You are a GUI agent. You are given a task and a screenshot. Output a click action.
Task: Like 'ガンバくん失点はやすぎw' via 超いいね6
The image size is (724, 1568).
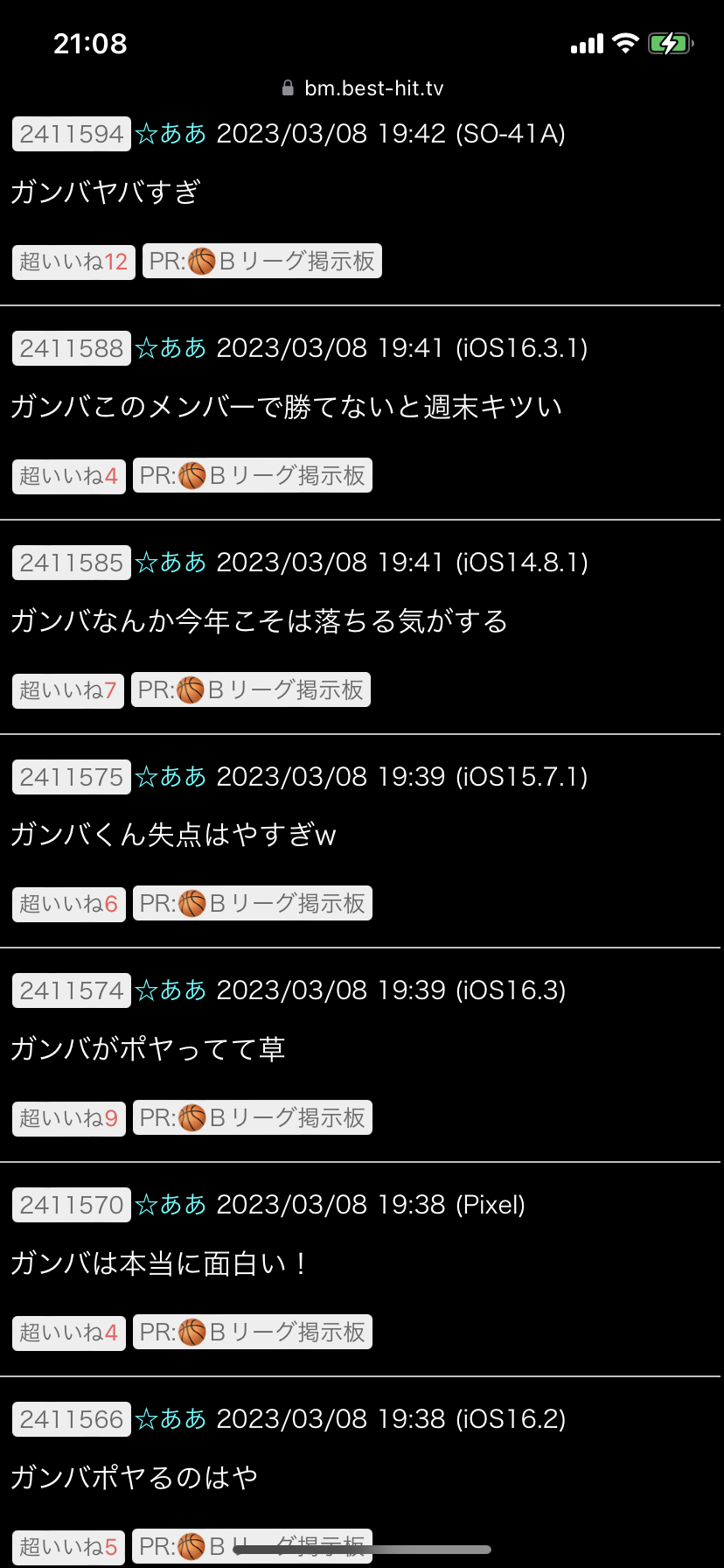point(68,904)
